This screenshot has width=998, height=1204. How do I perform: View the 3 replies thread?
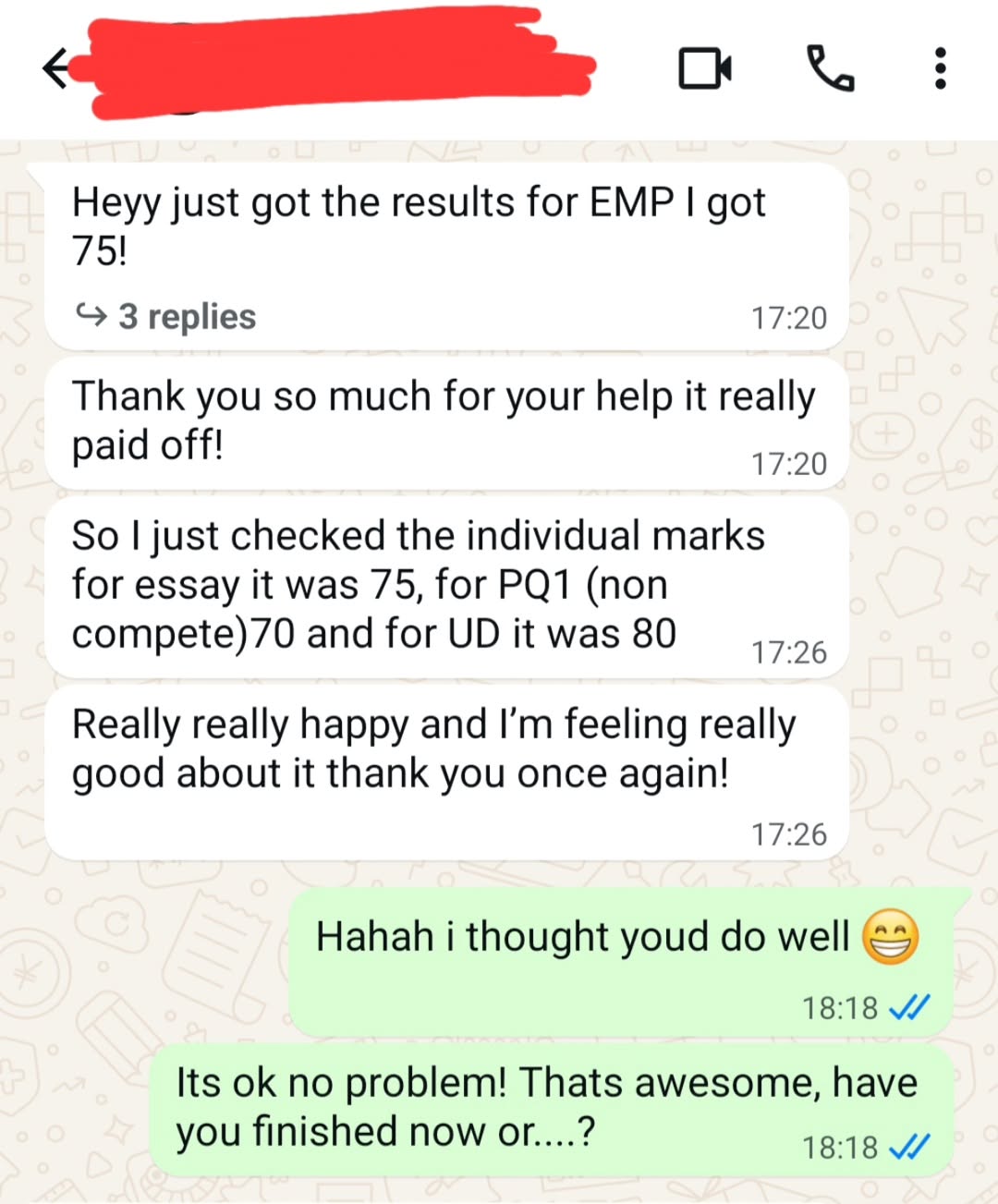[166, 317]
